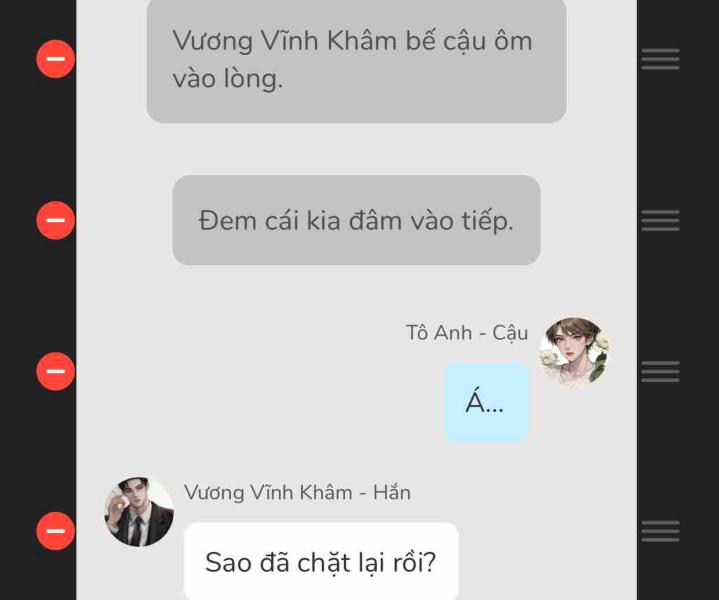Open Vương Vĩnh Khâm's character avatar

[x=139, y=512]
